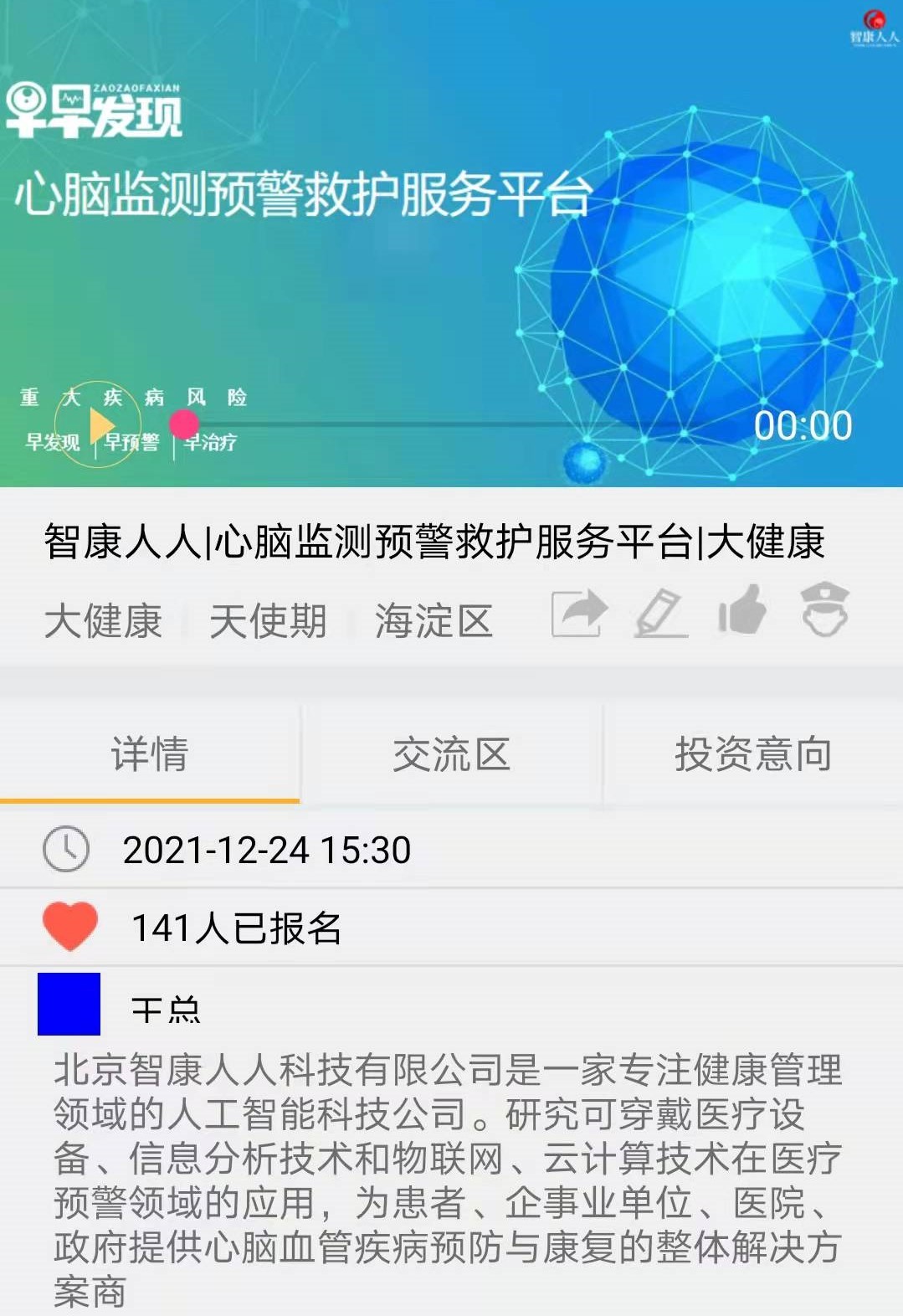The width and height of the screenshot is (903, 1316).
Task: Switch to the 详情 tab
Action: 150,753
